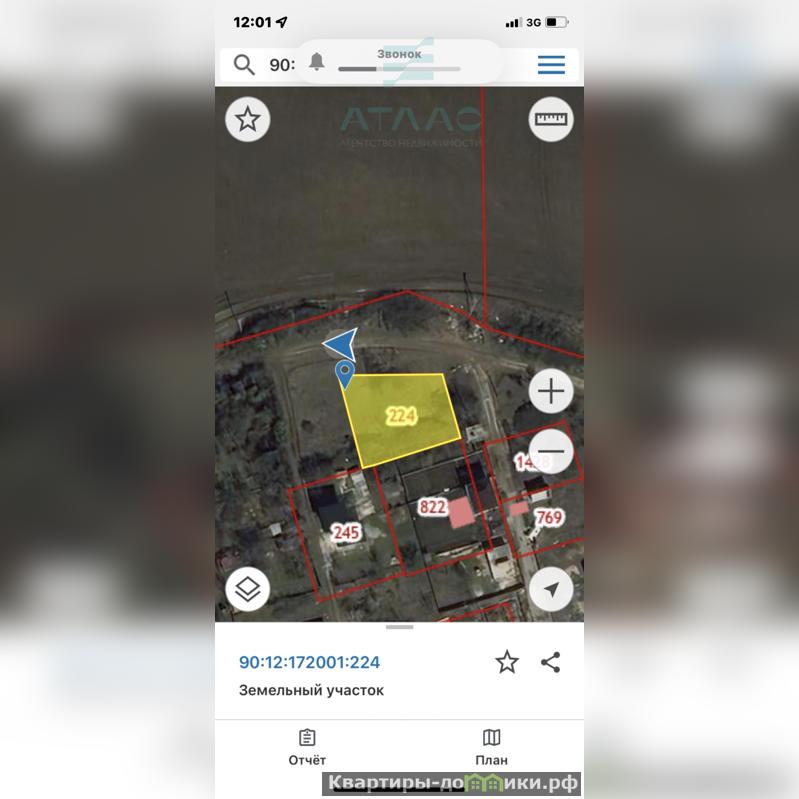This screenshot has height=799, width=799.
Task: Open the Отчёт tab
Action: 307,747
